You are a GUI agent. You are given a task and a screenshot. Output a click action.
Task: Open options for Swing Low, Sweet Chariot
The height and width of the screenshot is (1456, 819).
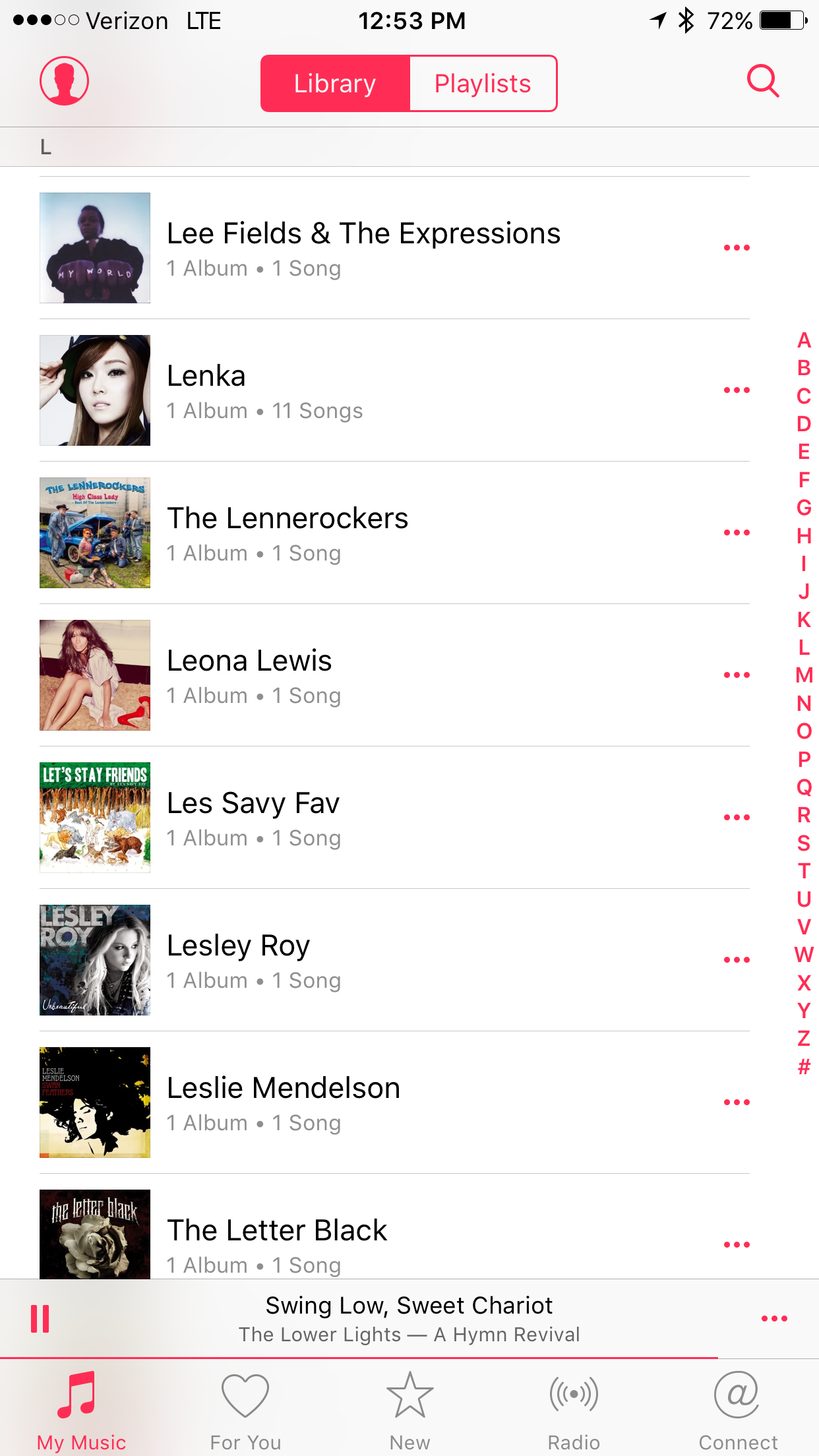(x=774, y=1319)
